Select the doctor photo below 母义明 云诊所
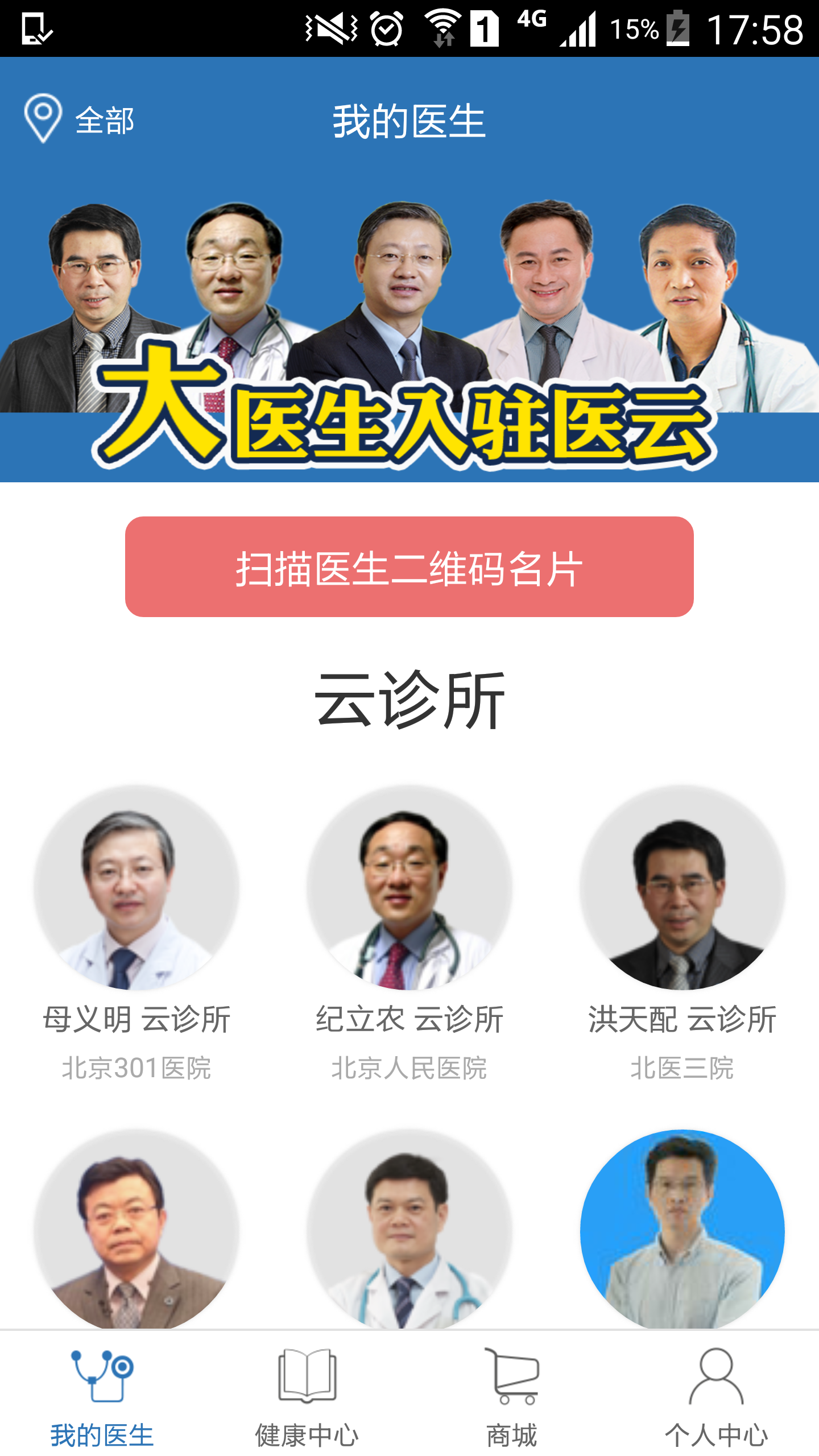 [136, 1228]
